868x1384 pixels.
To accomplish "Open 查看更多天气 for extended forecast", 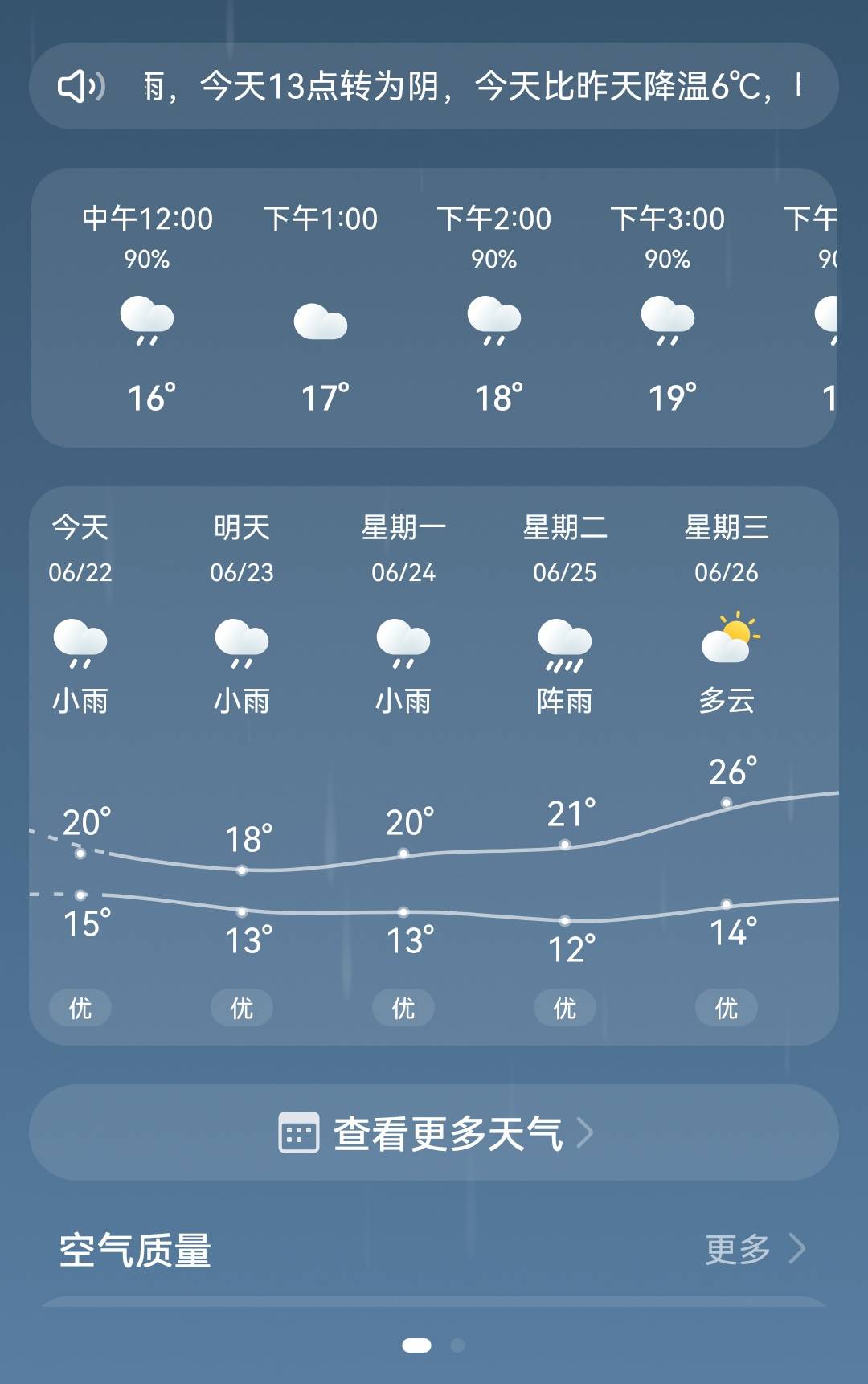I will click(448, 1132).
